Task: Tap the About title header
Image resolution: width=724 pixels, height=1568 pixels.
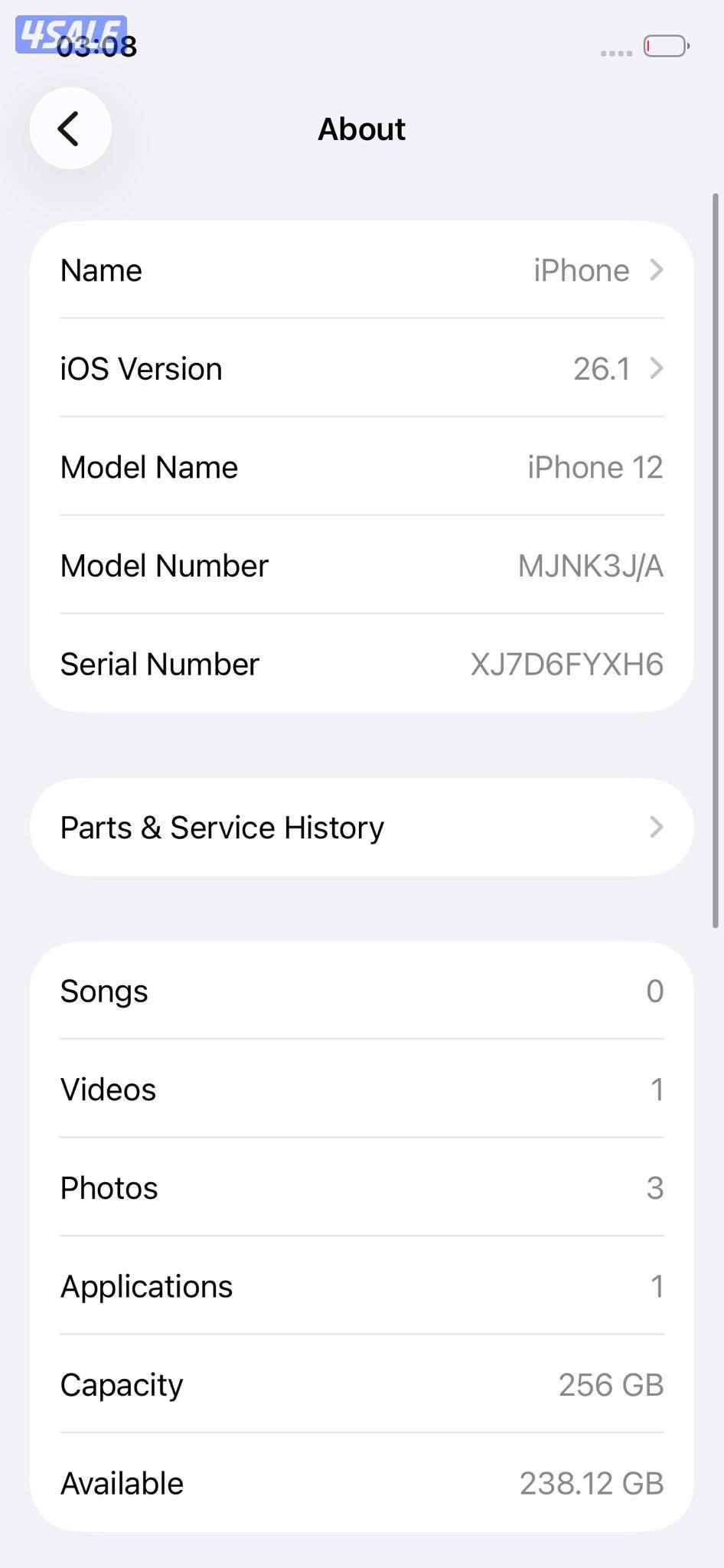Action: pos(361,129)
